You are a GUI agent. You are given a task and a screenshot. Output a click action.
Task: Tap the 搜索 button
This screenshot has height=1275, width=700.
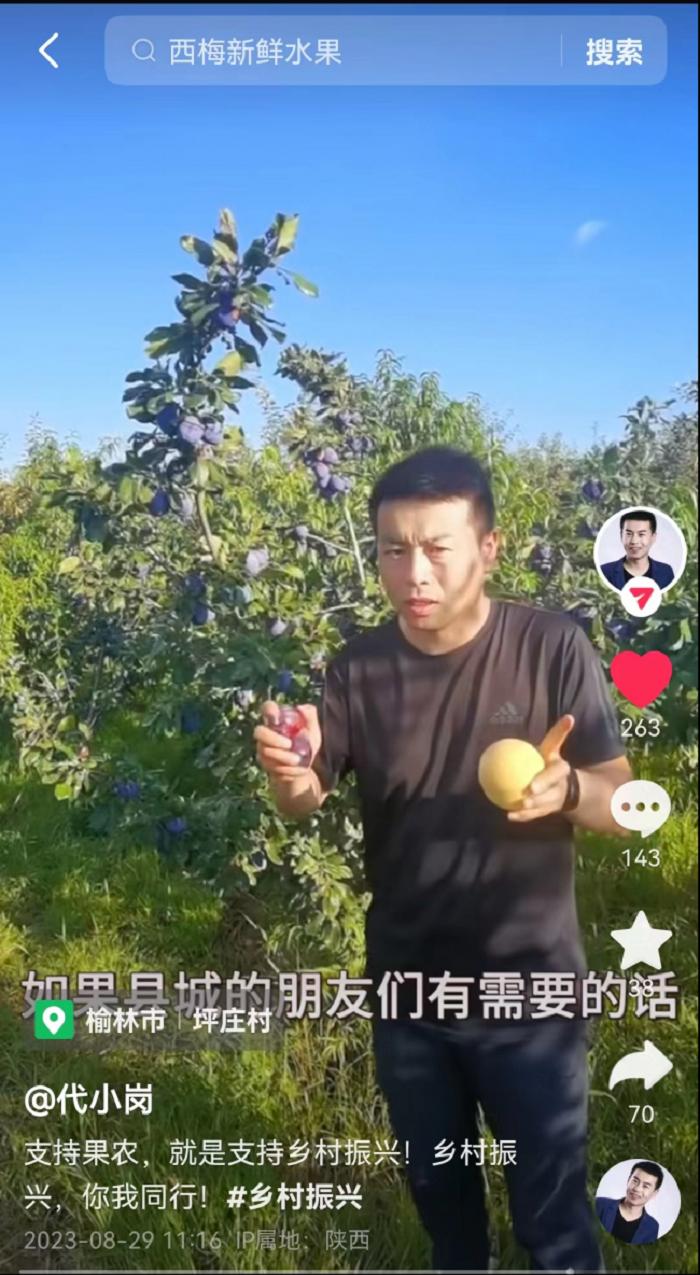tap(613, 52)
